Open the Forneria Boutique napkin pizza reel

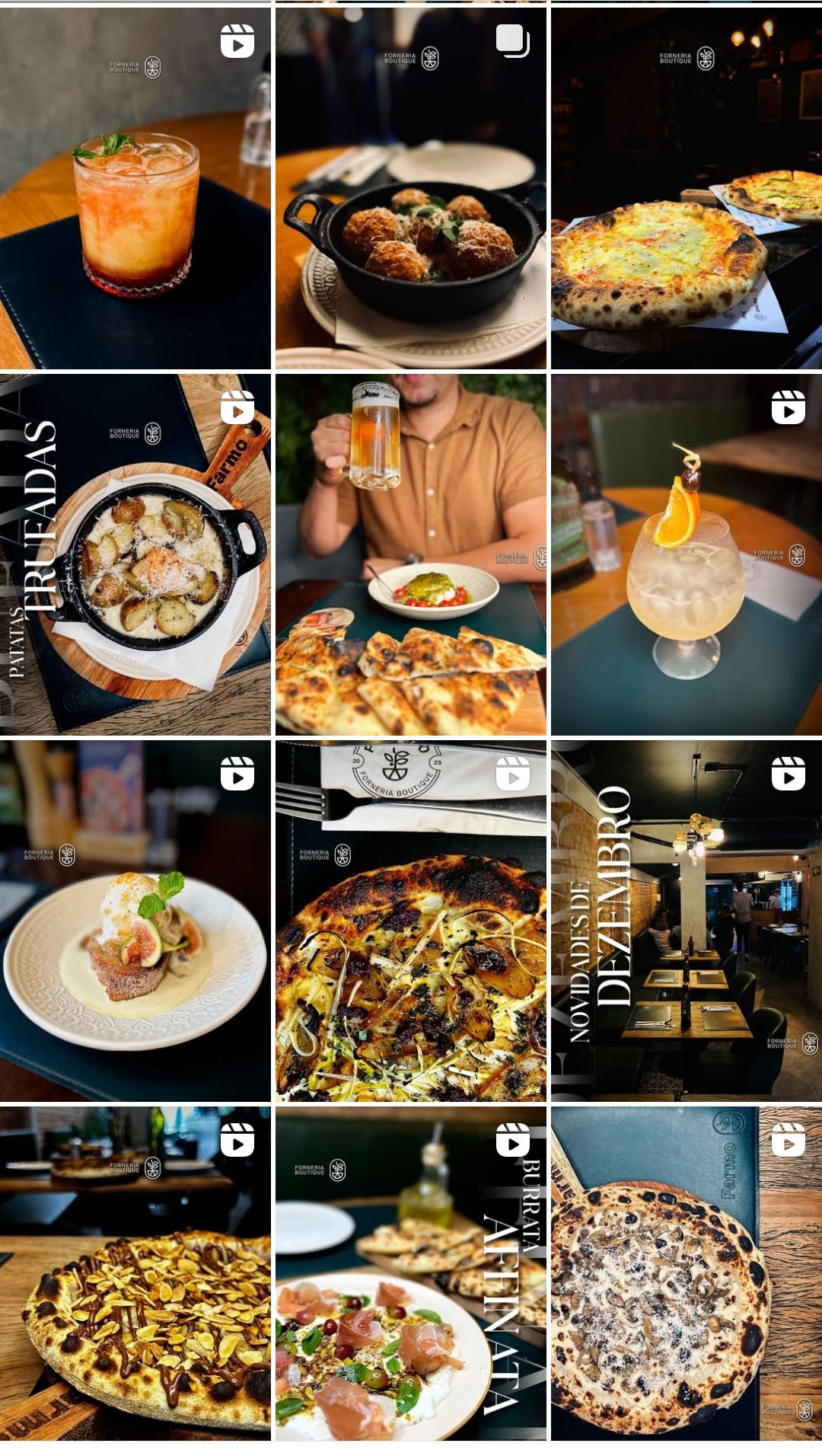point(411,921)
